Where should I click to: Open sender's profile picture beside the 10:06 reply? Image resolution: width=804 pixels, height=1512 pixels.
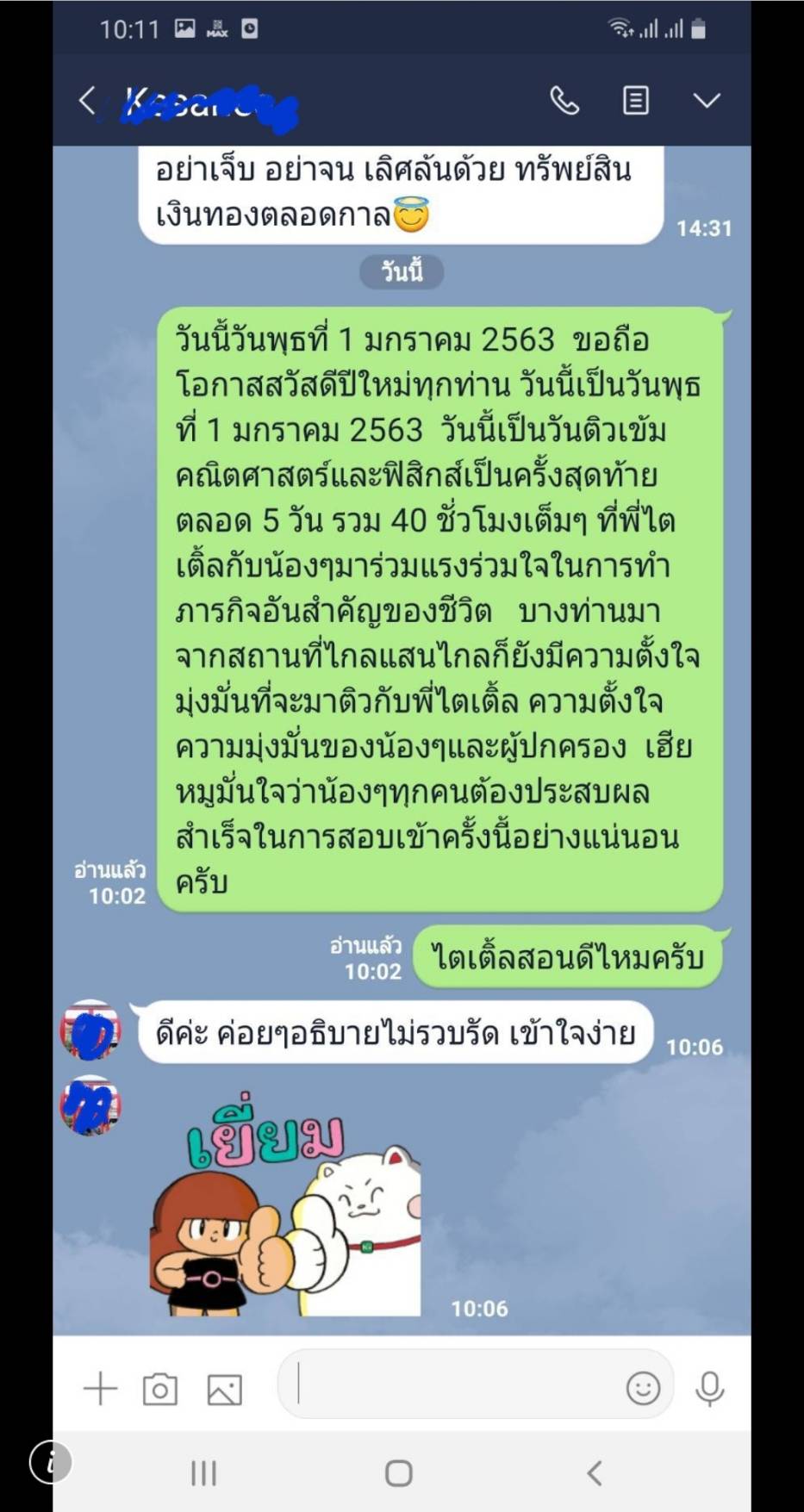point(90,1030)
